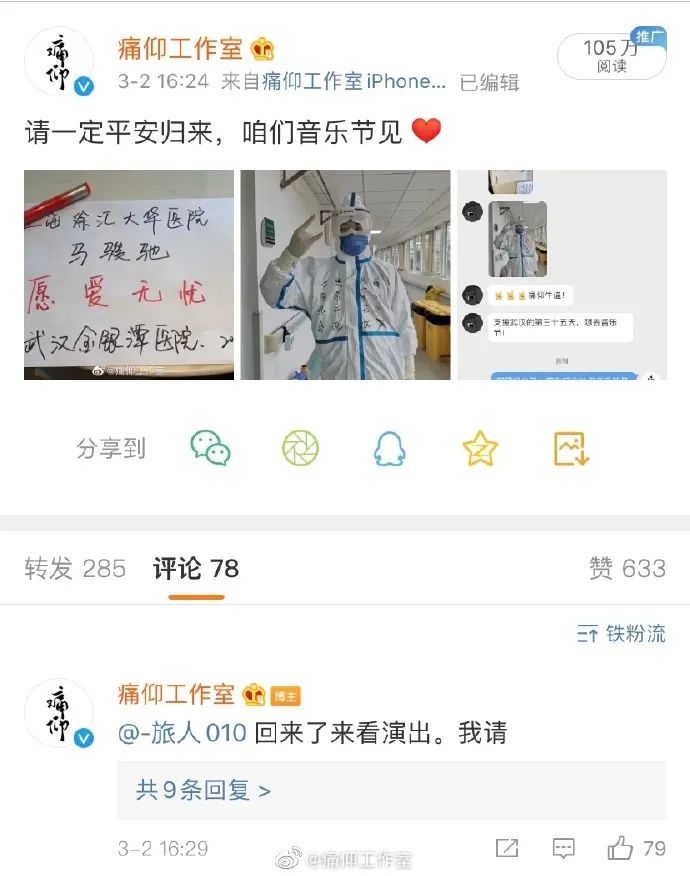690x876 pixels.
Task: Switch to 评论 78 tab
Action: [x=196, y=569]
